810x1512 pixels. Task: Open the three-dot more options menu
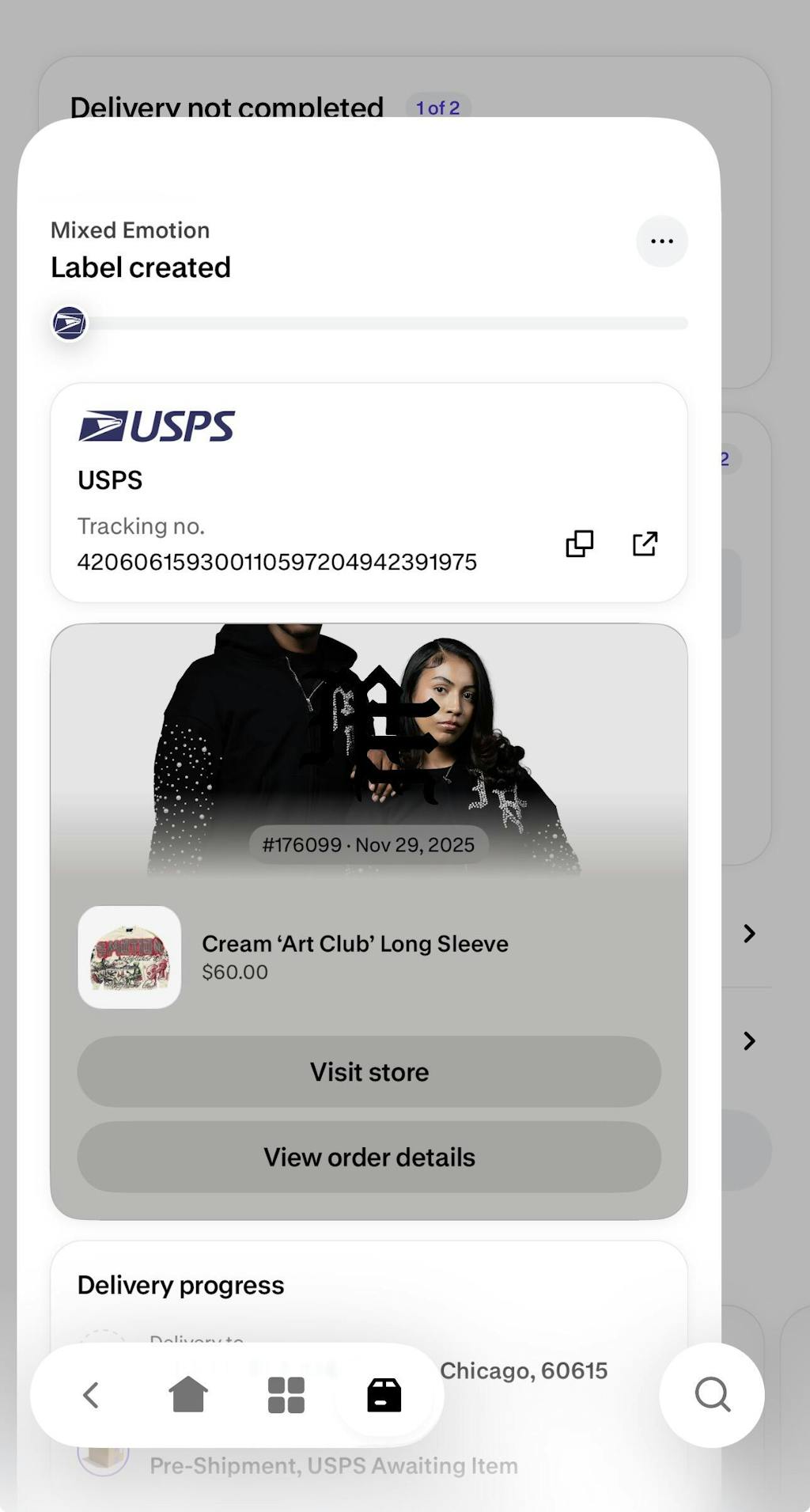tap(661, 241)
